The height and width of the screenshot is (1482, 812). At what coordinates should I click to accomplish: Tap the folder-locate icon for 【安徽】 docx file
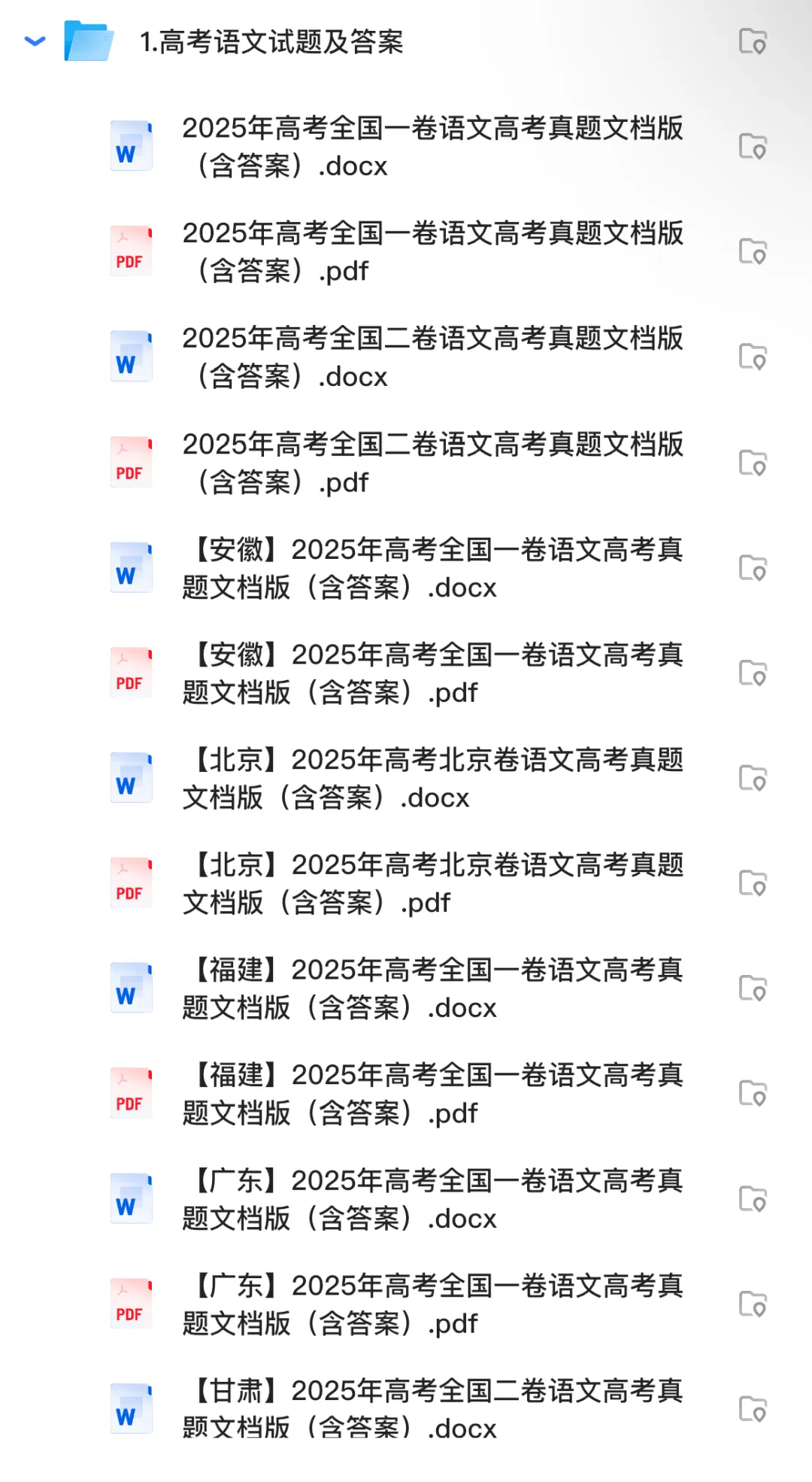(752, 568)
